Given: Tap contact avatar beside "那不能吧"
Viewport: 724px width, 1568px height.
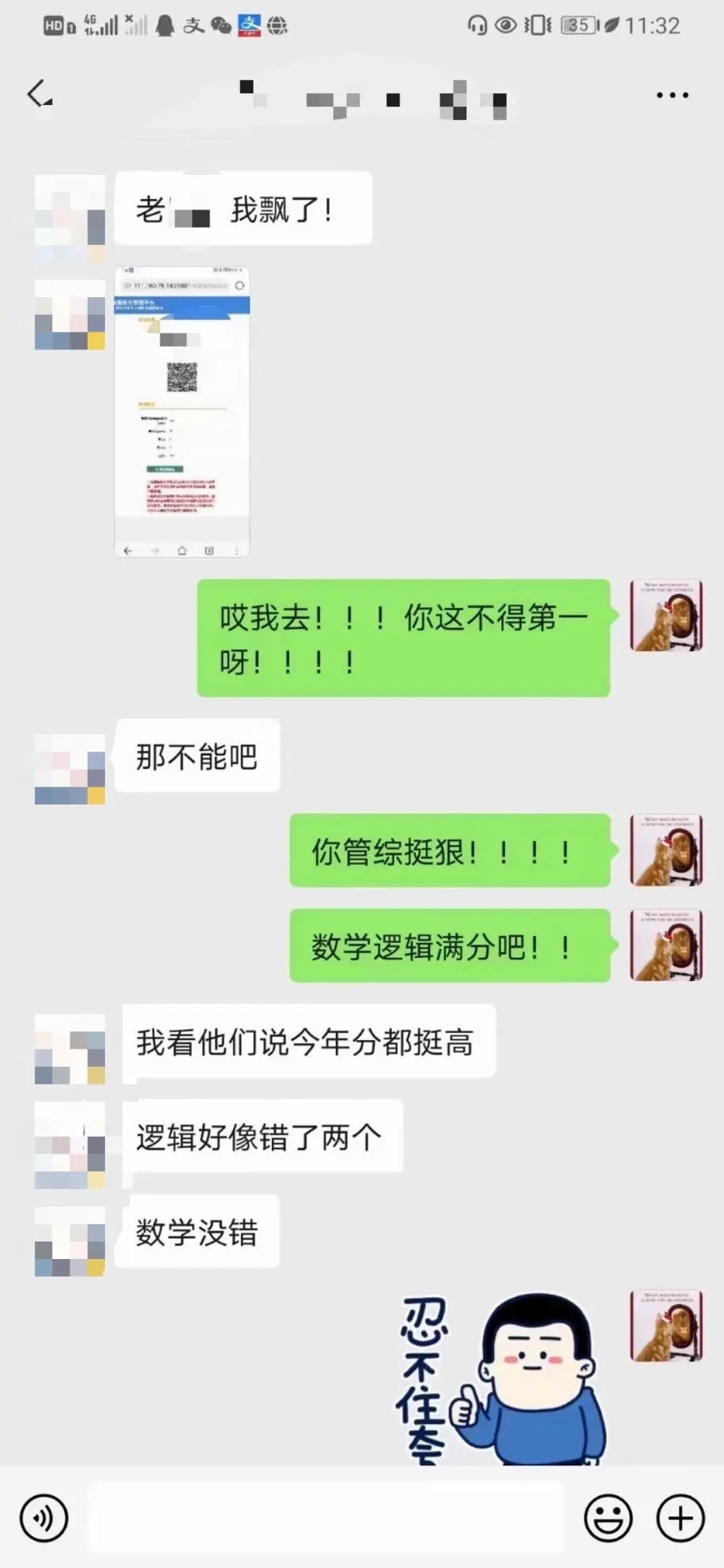Looking at the screenshot, I should (70, 769).
